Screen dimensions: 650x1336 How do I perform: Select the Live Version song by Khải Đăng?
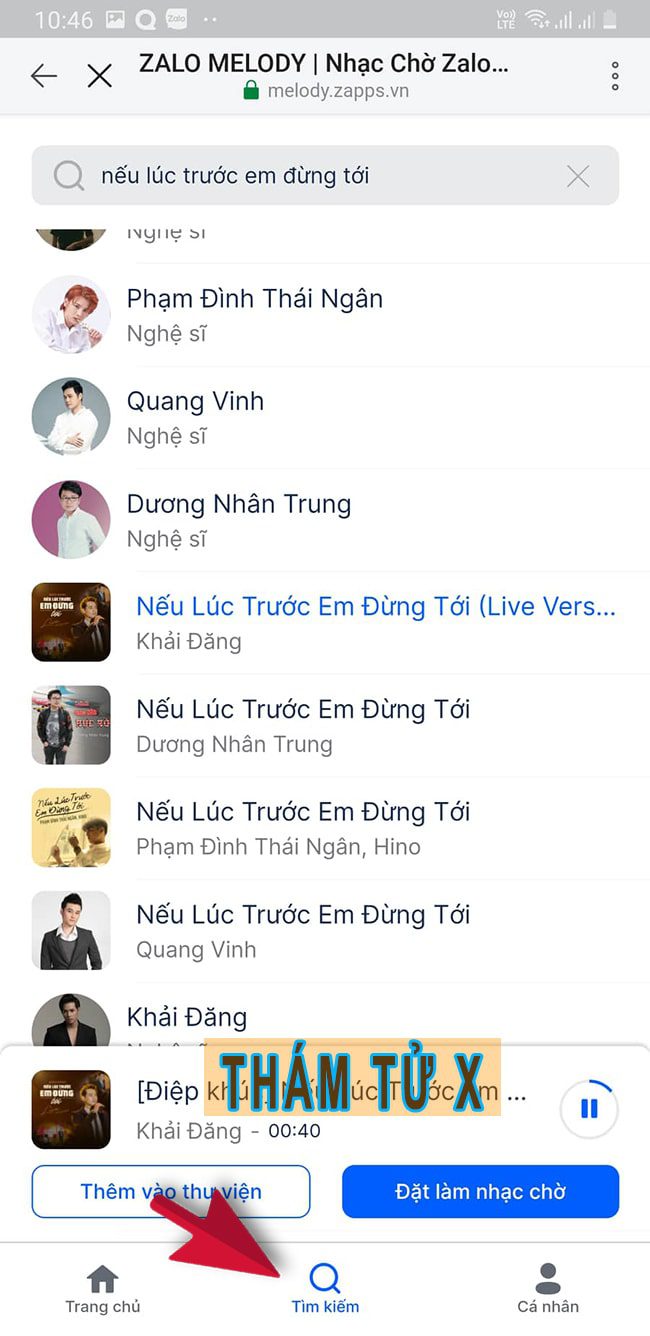tap(375, 621)
